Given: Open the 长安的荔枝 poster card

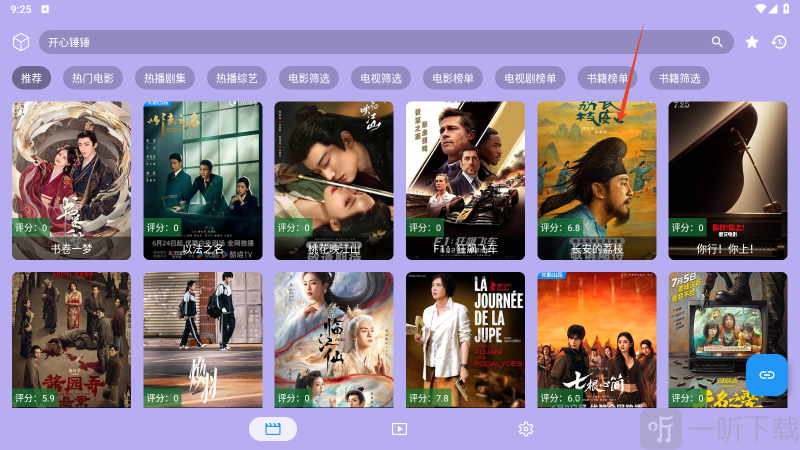Looking at the screenshot, I should click(x=596, y=180).
